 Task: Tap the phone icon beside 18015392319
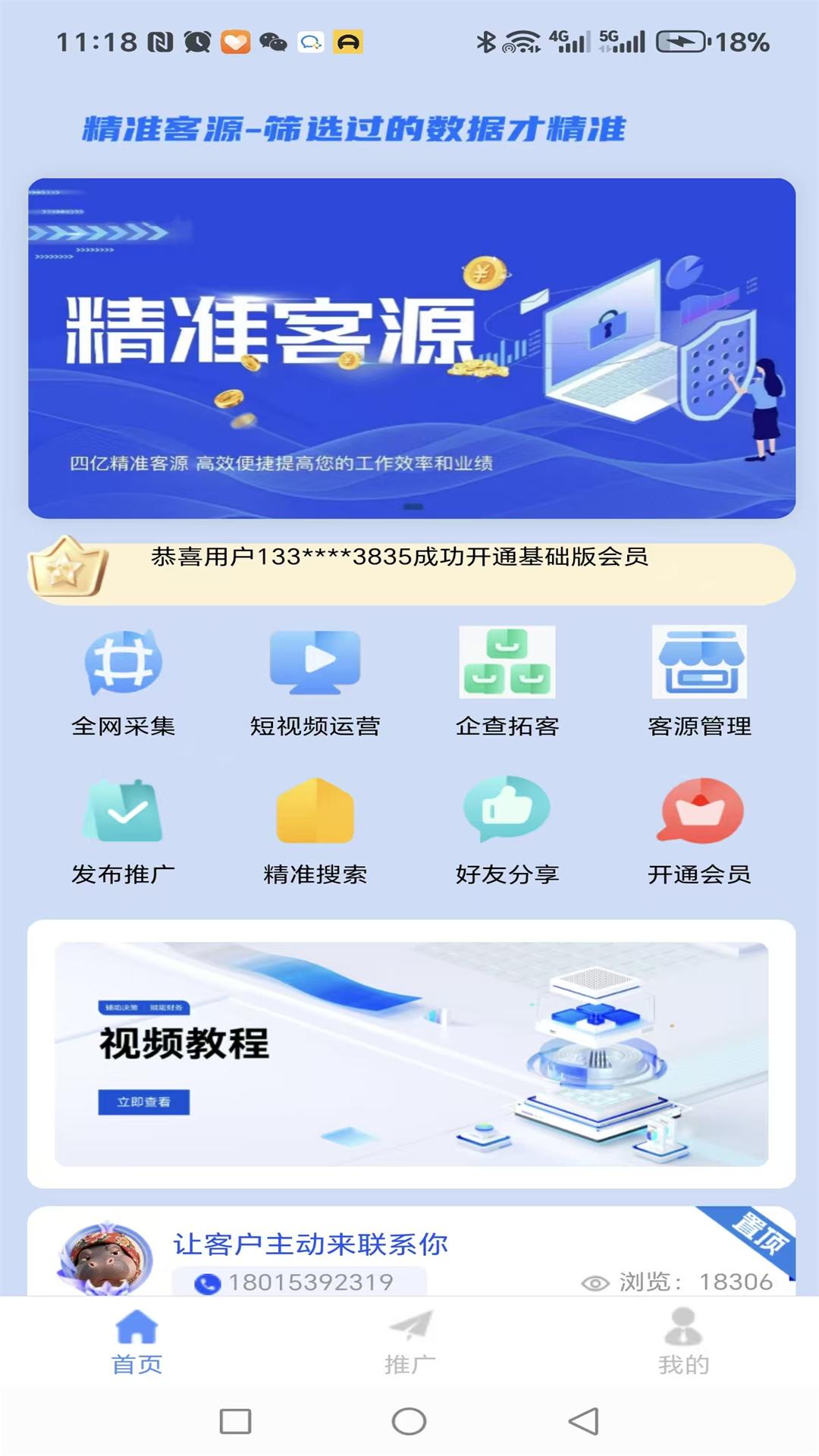pos(205,1279)
